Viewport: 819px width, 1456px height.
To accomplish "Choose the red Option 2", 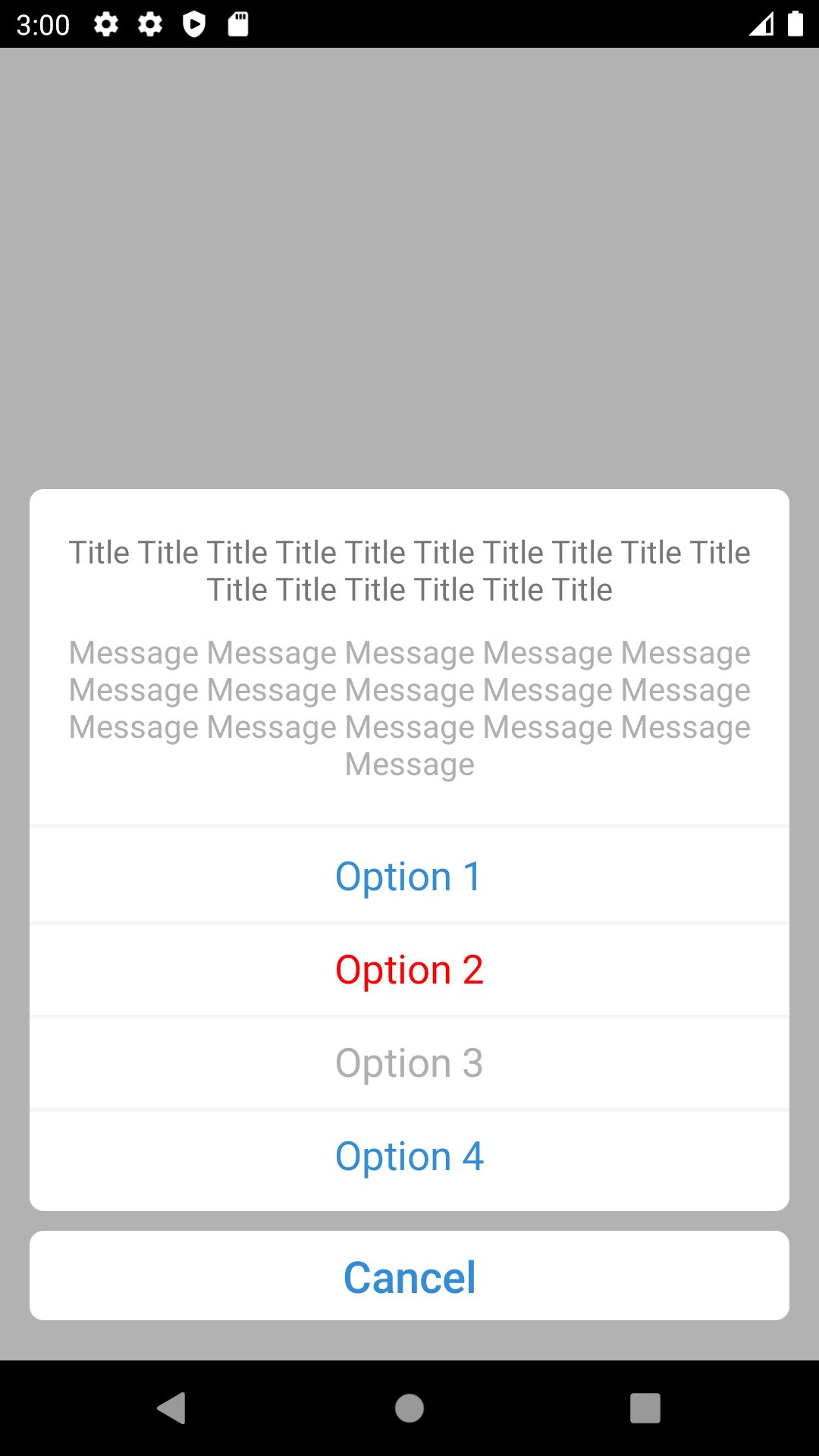I will click(409, 970).
